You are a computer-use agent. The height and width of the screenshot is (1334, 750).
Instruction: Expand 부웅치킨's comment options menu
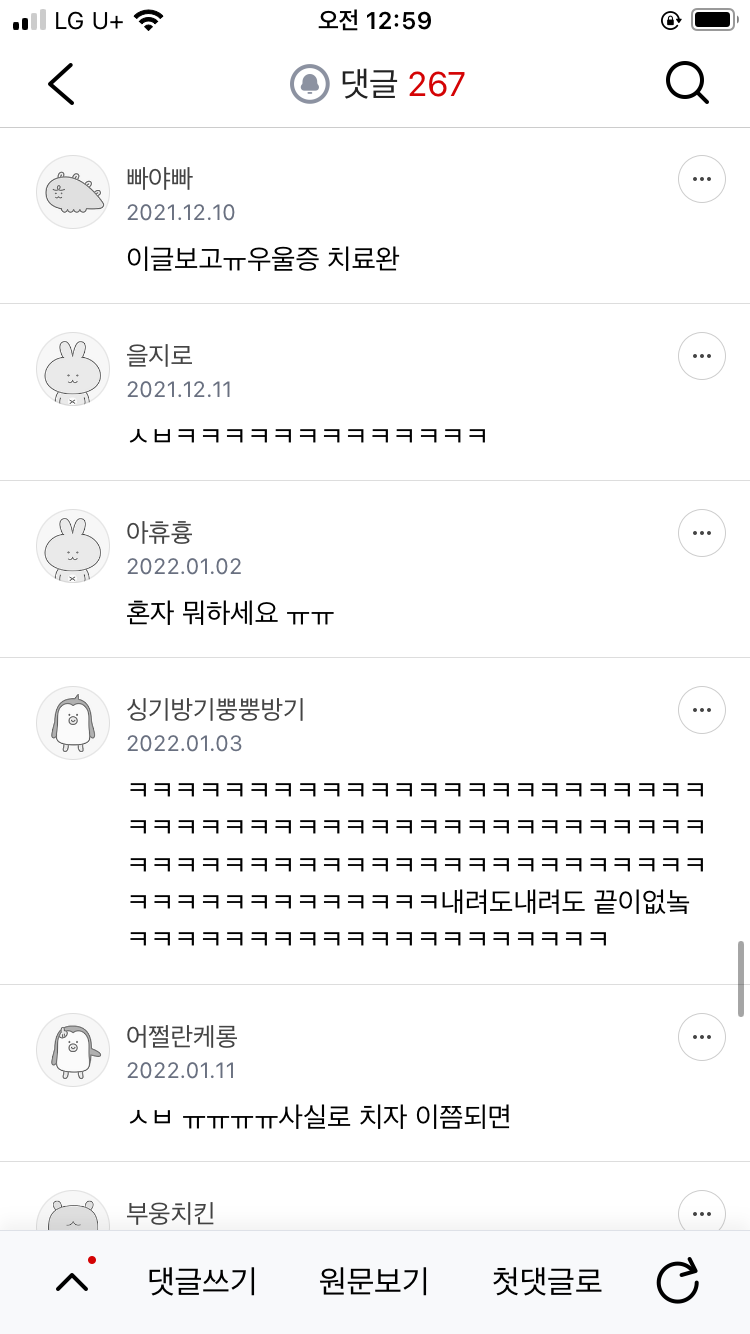(701, 1213)
